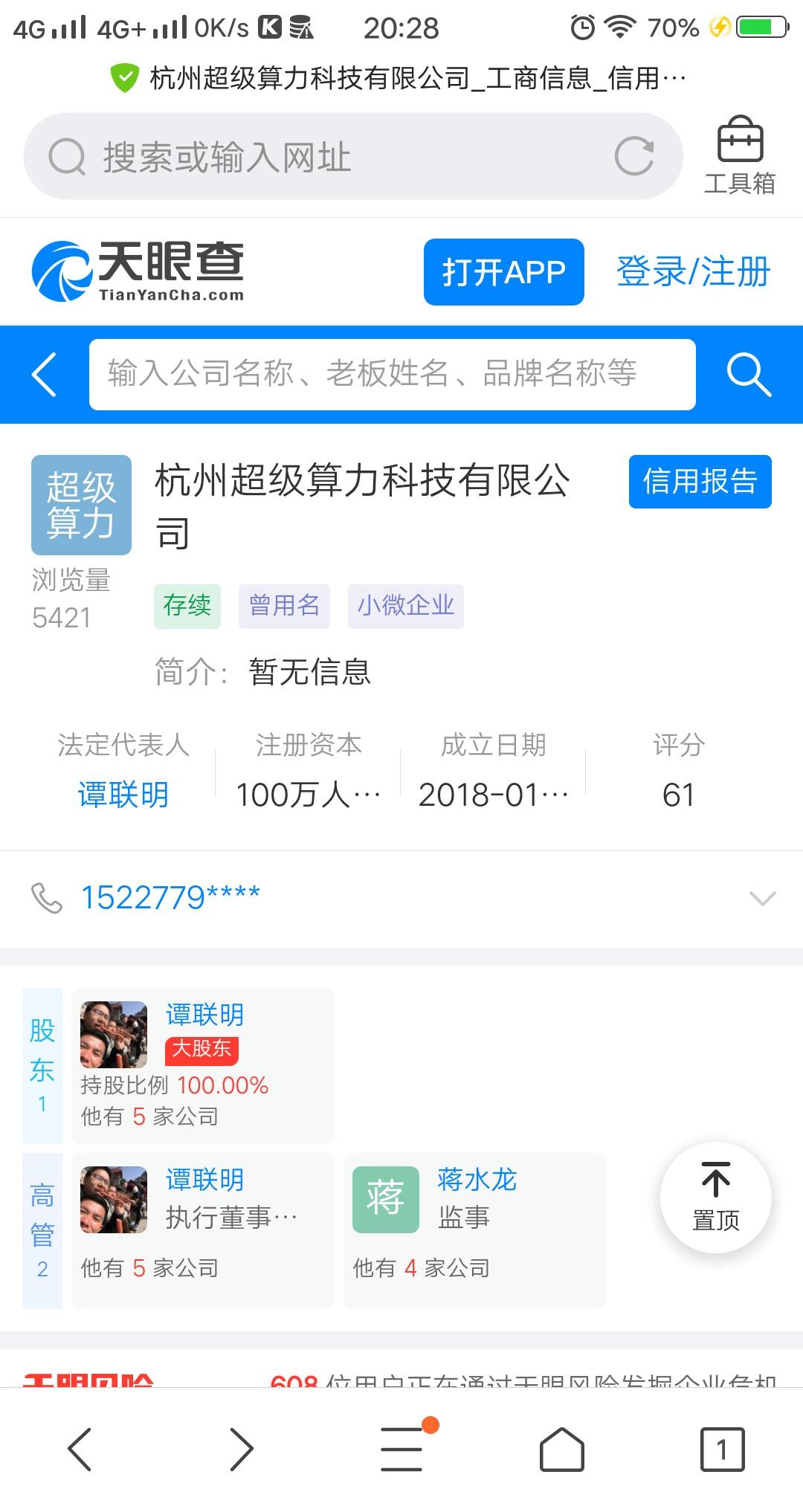Focus the company name search field
803x1512 pixels.
392,374
